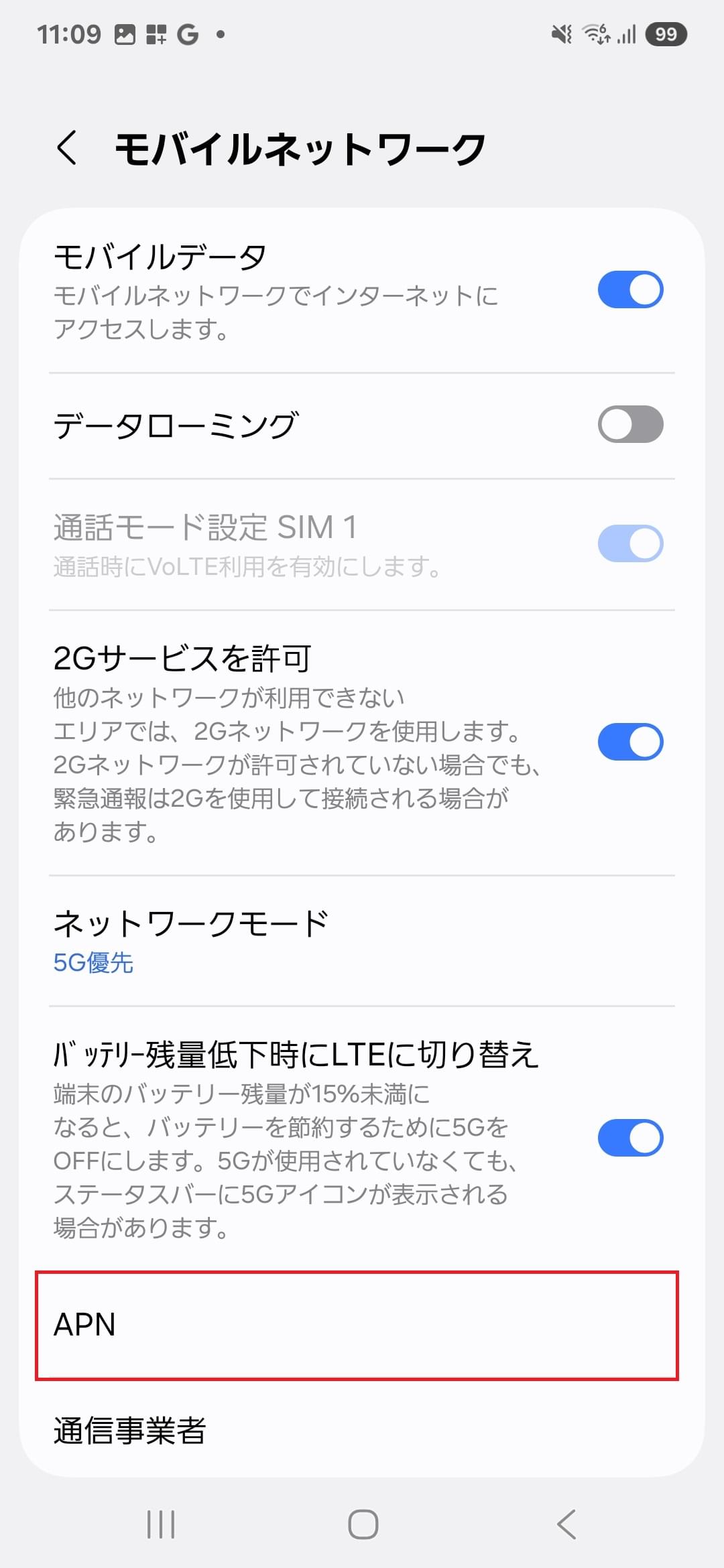Image resolution: width=724 pixels, height=1568 pixels.
Task: Disable the battery-low LTE switchover toggle
Action: pyautogui.click(x=631, y=1137)
